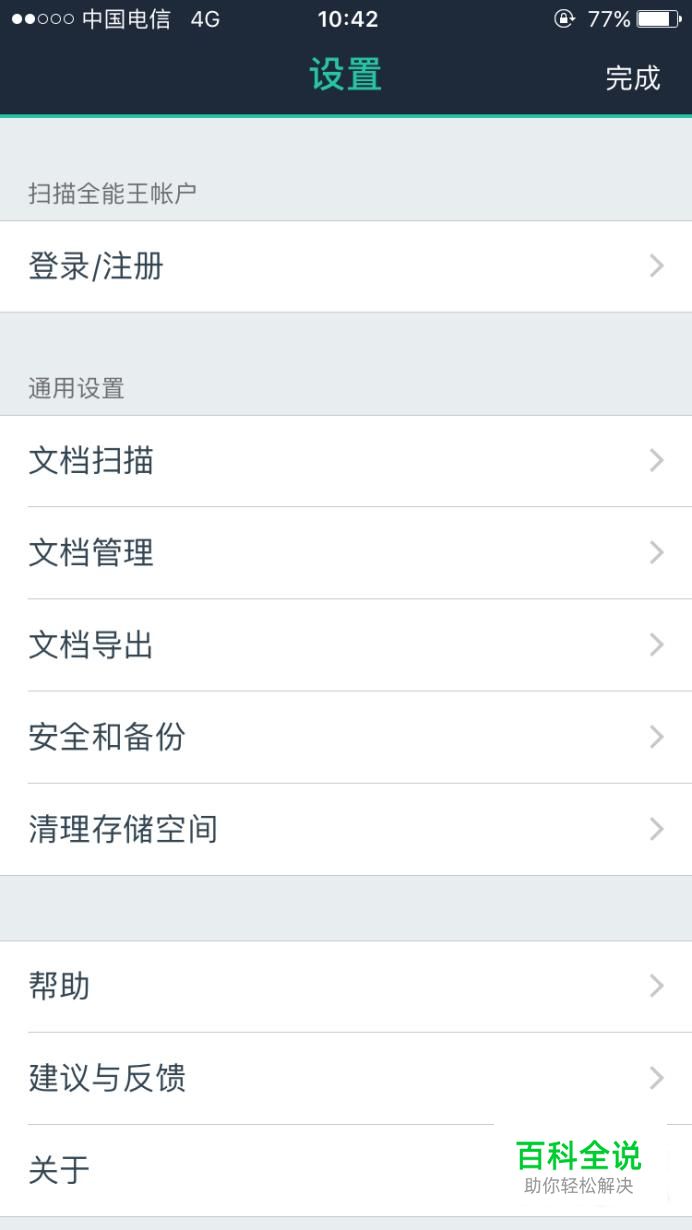Open 清理存储空间
The image size is (692, 1230).
346,829
